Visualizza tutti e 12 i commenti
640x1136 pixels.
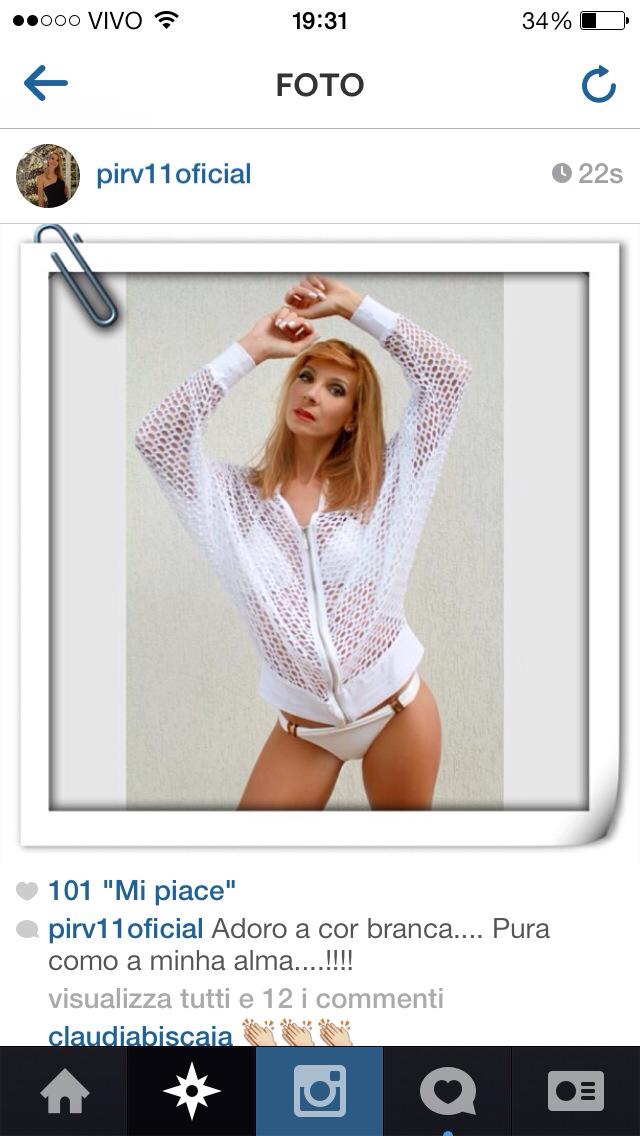click(246, 998)
